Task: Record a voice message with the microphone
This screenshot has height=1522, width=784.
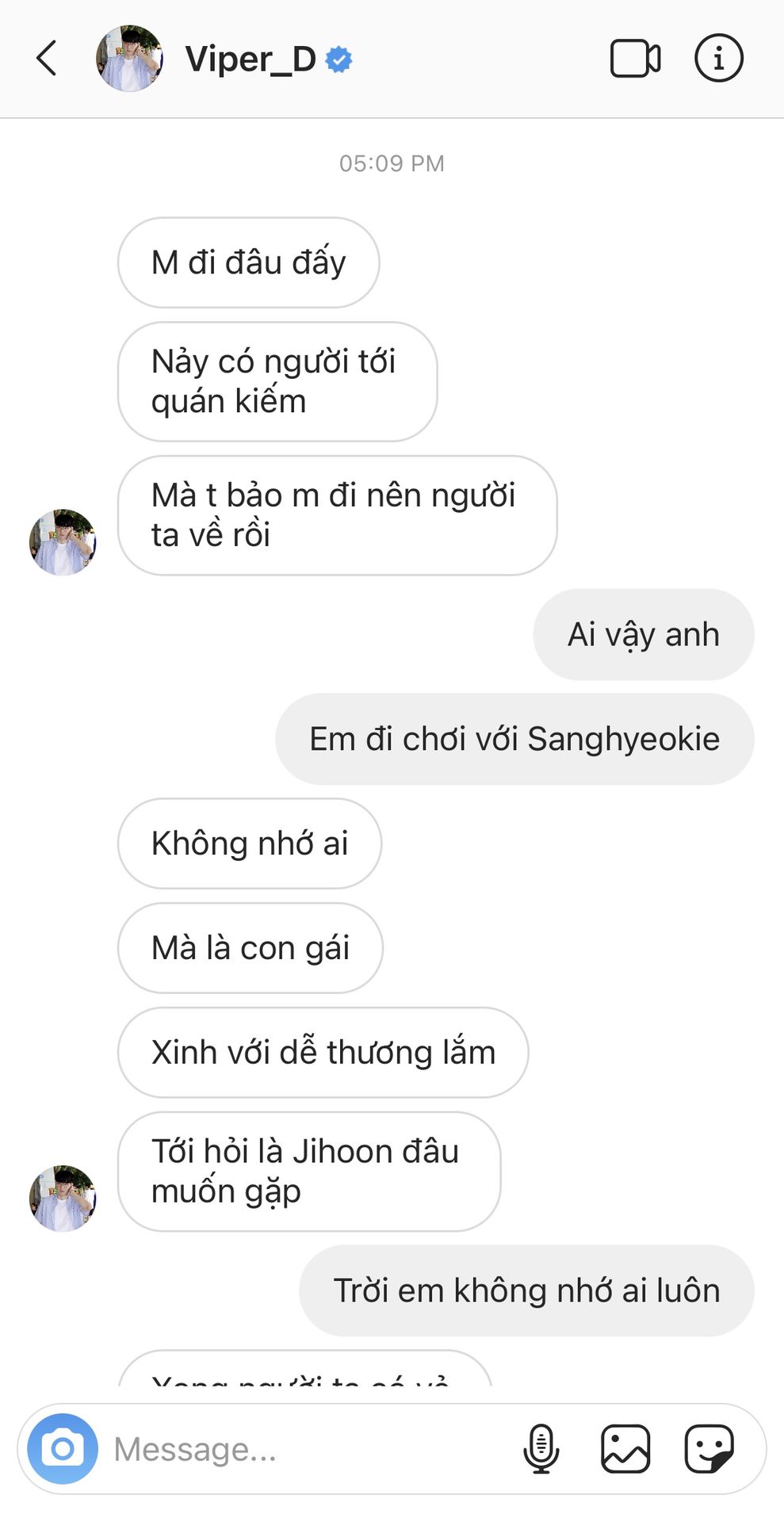Action: pyautogui.click(x=541, y=1449)
